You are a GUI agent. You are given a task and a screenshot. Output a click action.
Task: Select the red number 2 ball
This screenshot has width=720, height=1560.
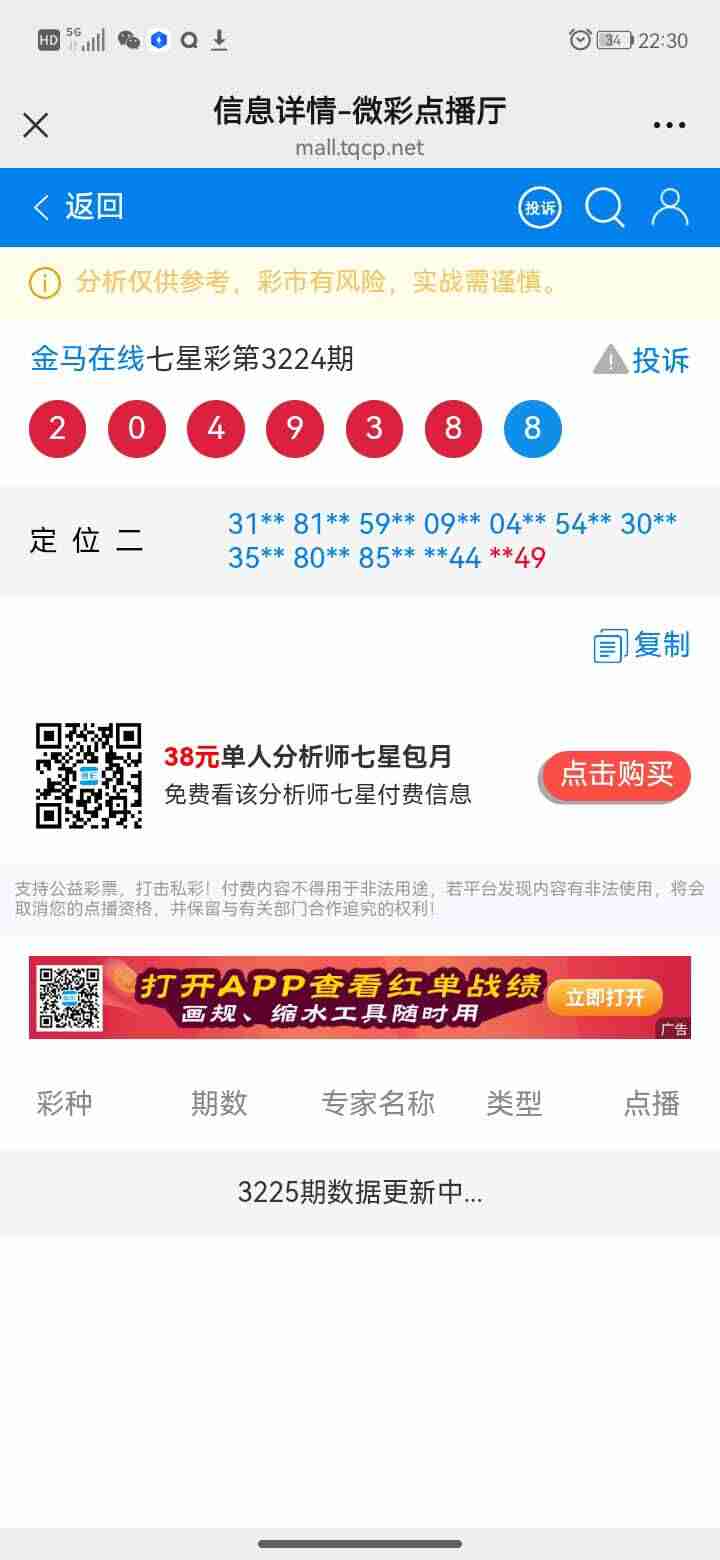pyautogui.click(x=57, y=428)
